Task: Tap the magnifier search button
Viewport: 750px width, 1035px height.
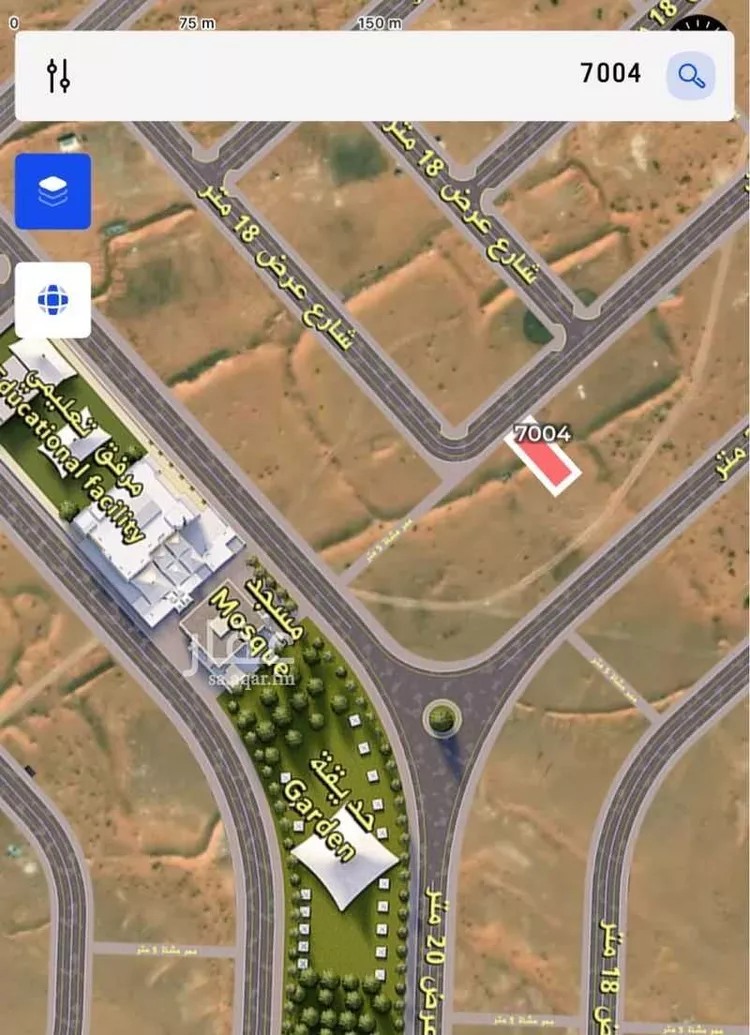Action: [x=691, y=75]
